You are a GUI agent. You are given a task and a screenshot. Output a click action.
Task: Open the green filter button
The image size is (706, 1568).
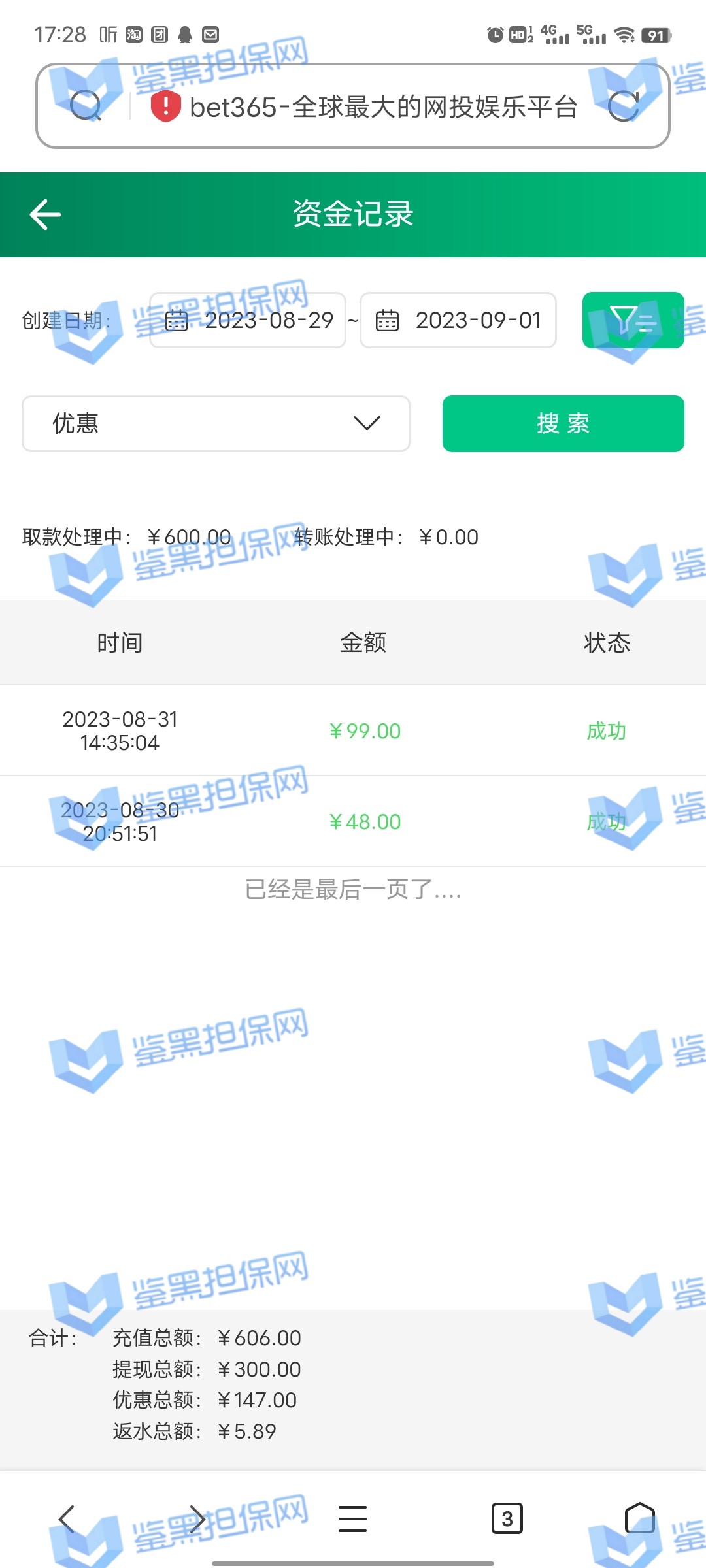pos(633,320)
